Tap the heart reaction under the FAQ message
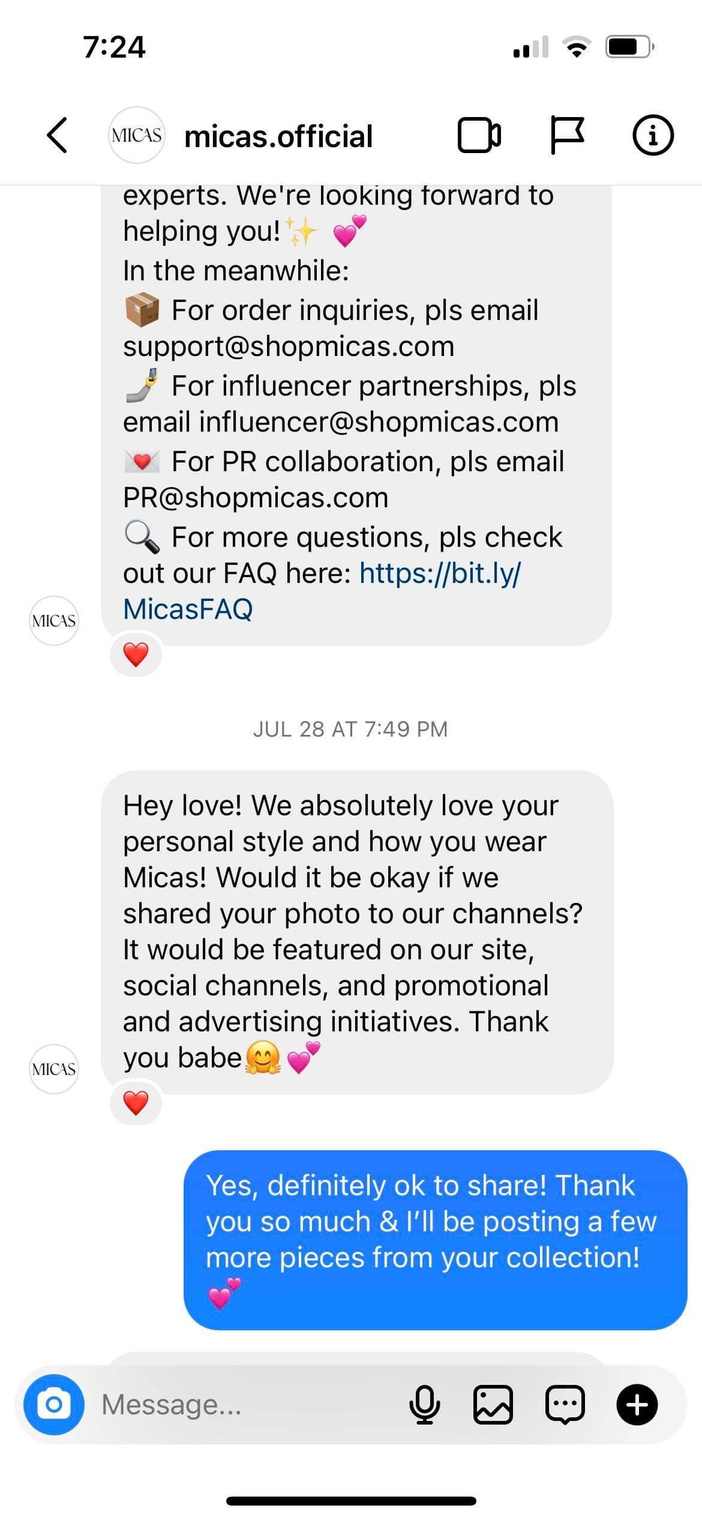This screenshot has width=702, height=1520. click(136, 655)
